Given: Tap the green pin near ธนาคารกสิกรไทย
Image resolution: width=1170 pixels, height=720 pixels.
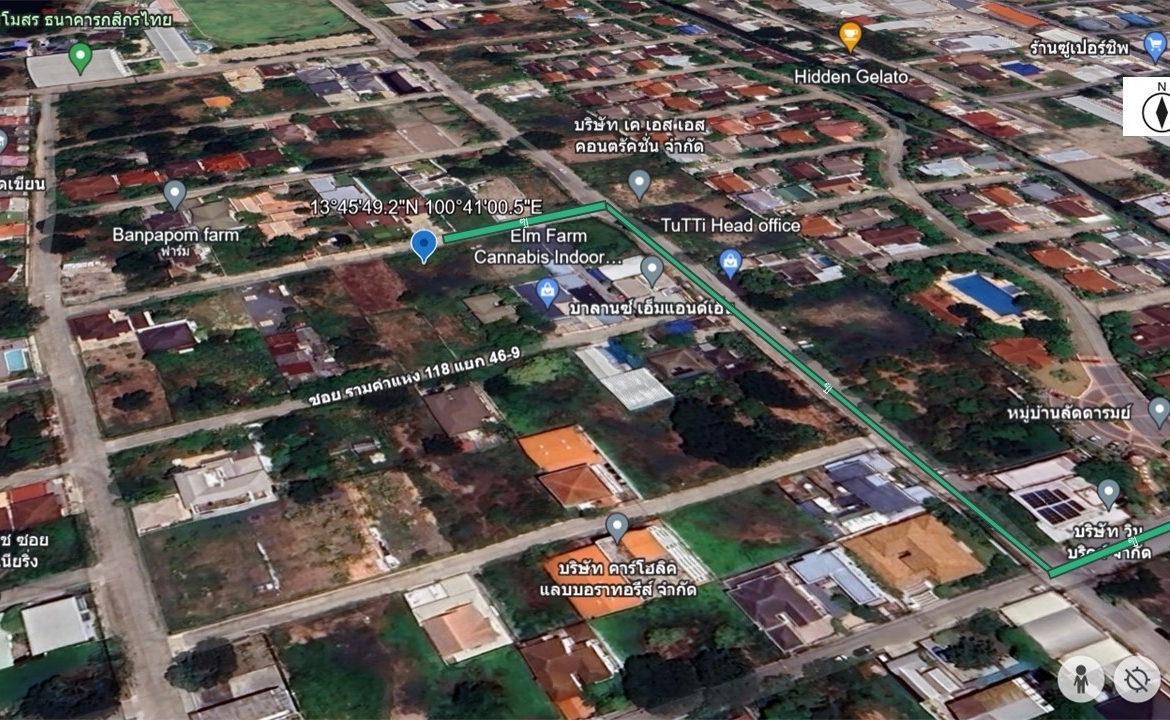Looking at the screenshot, I should [80, 57].
